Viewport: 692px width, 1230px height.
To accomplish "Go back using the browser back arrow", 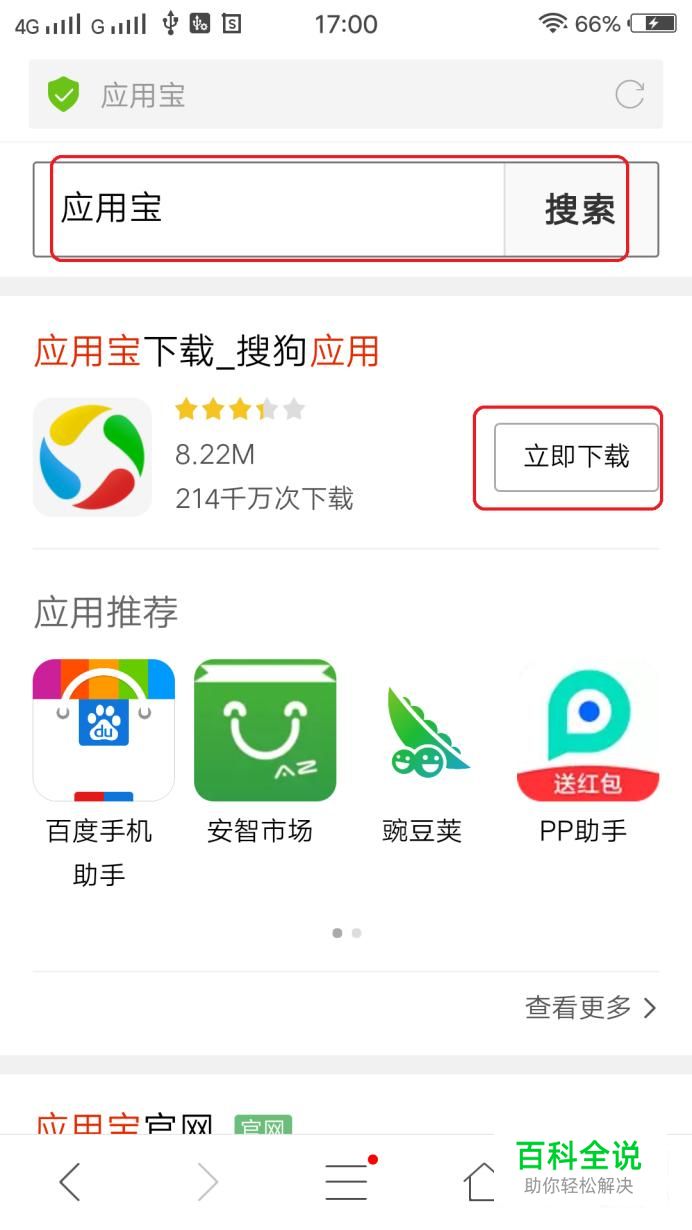I will pyautogui.click(x=69, y=1182).
